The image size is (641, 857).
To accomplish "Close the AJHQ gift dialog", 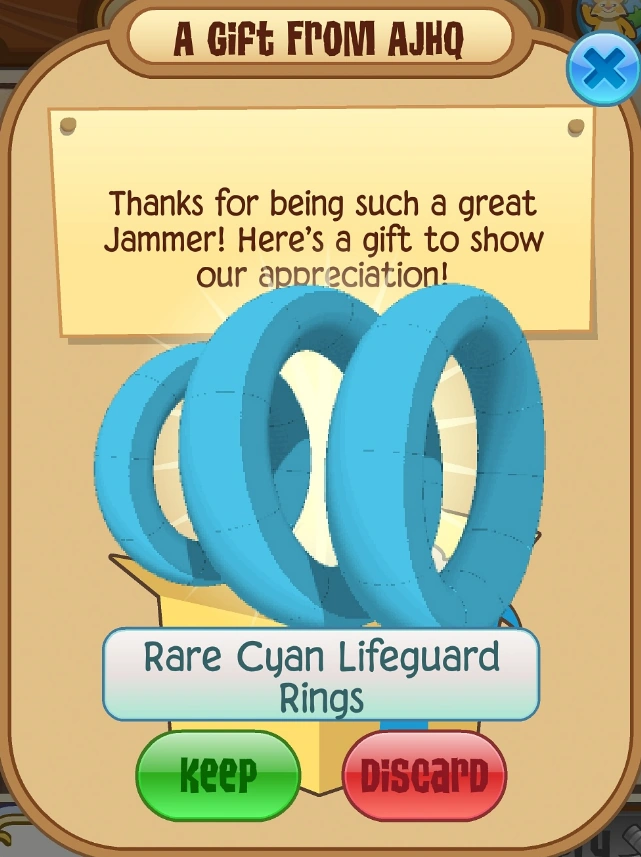I will click(x=603, y=69).
